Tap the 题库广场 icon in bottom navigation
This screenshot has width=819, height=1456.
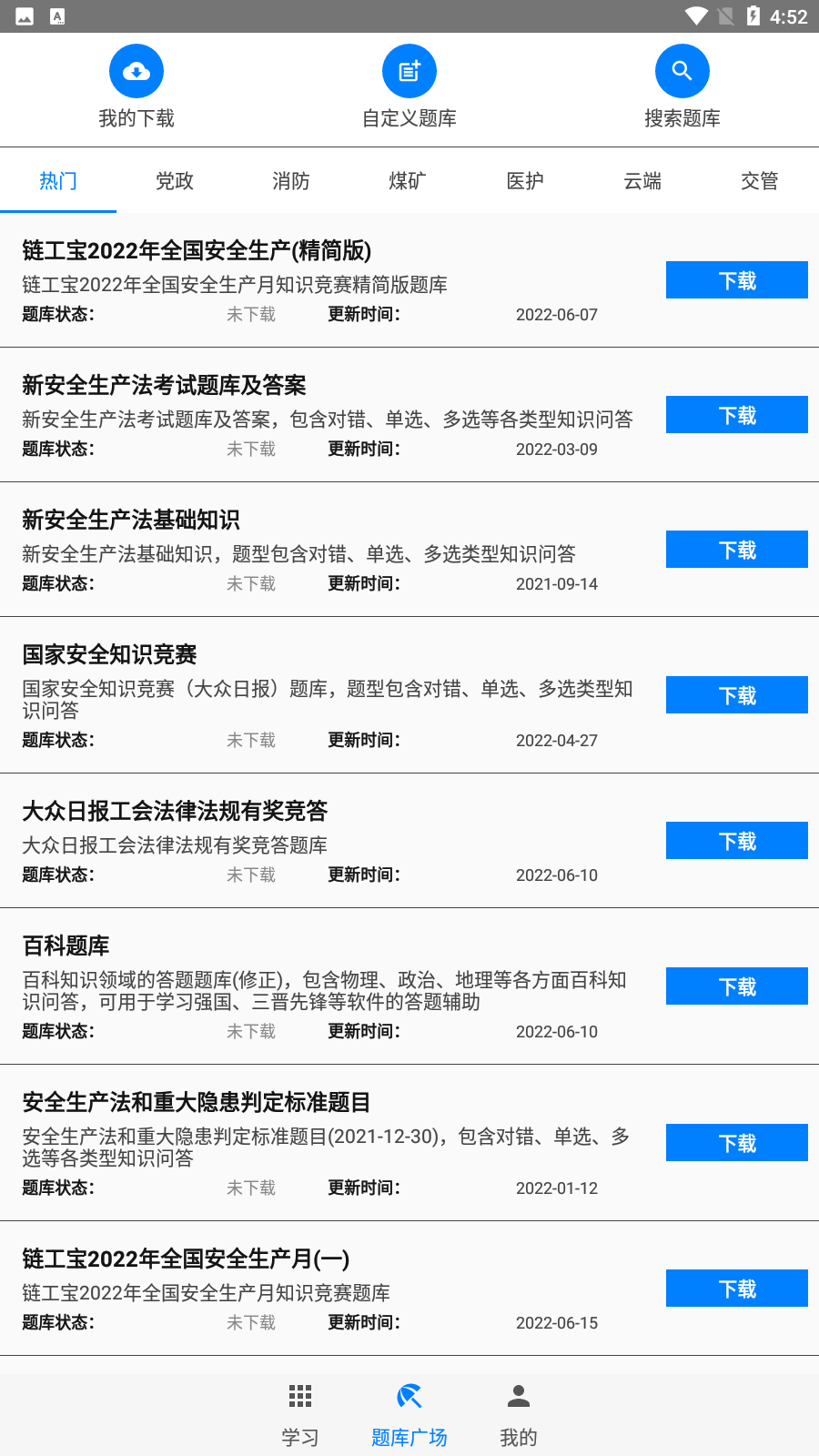[x=409, y=1397]
